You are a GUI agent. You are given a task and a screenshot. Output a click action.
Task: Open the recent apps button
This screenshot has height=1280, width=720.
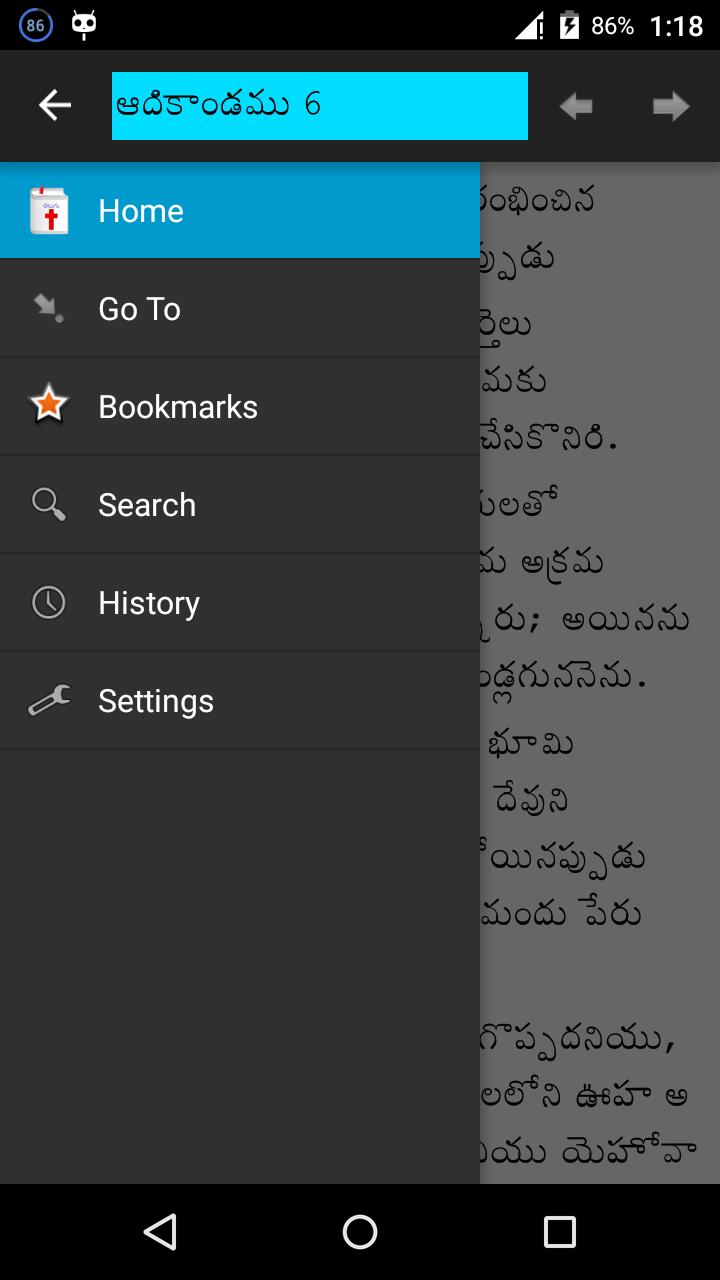(560, 1232)
